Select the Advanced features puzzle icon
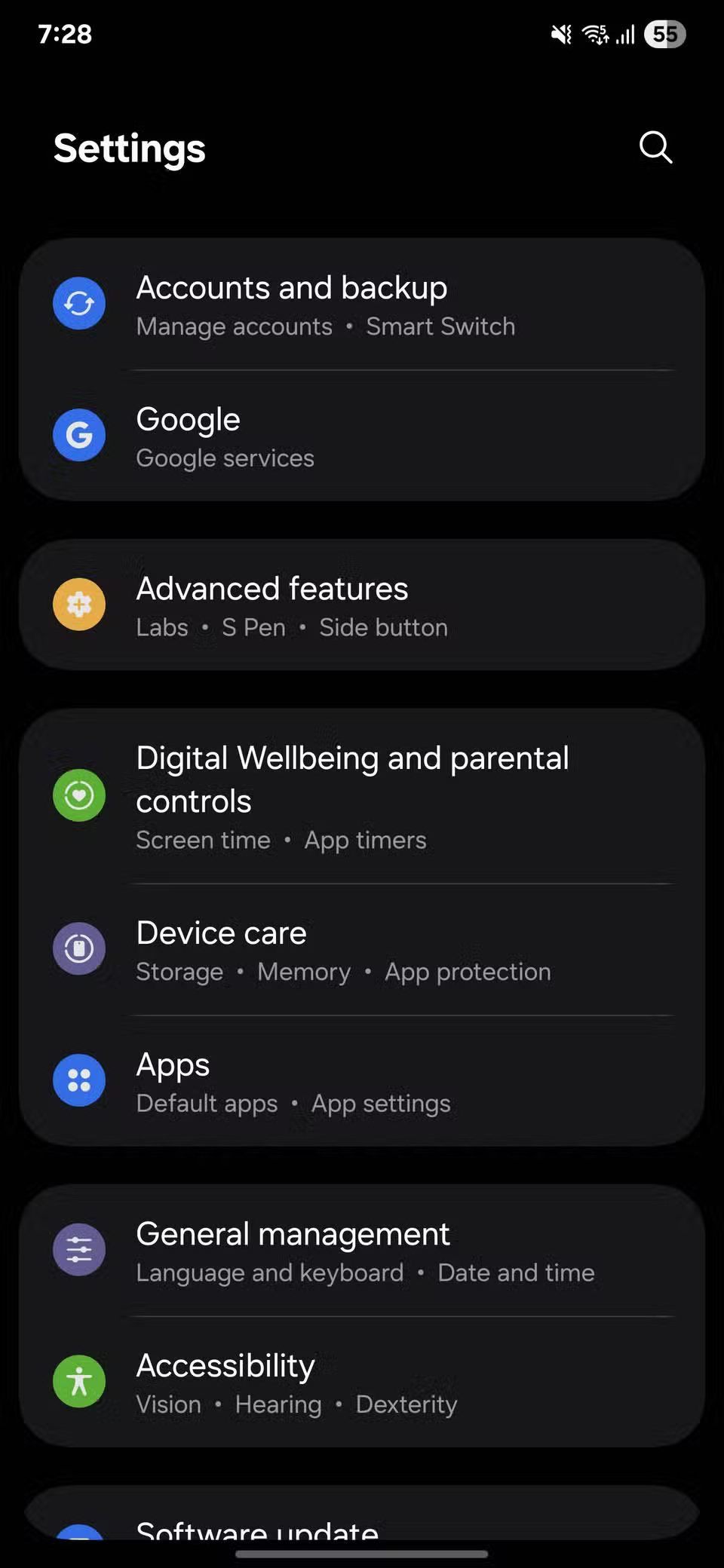Screen dimensions: 724x1568 tap(78, 604)
